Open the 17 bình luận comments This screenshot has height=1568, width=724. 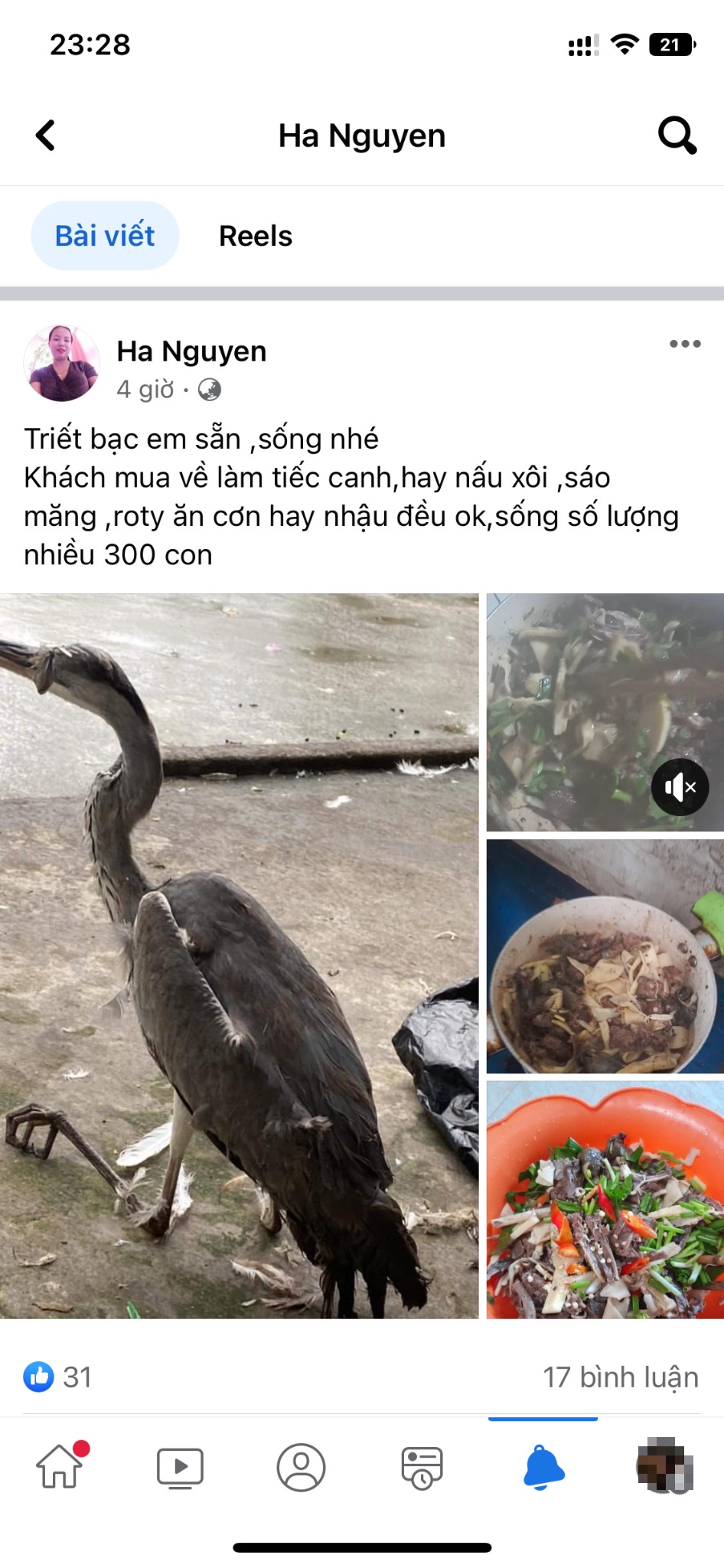click(x=620, y=1377)
